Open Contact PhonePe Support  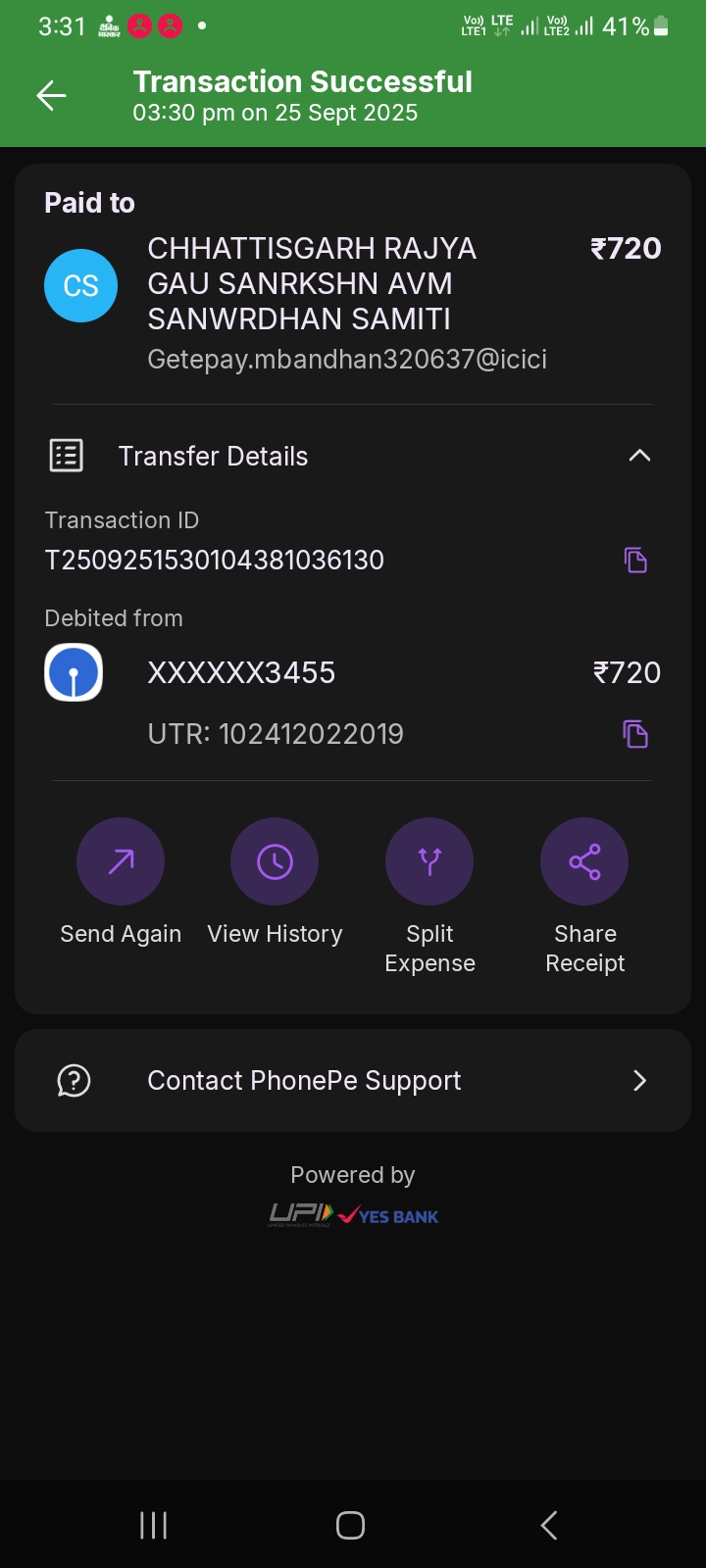pyautogui.click(x=353, y=1080)
